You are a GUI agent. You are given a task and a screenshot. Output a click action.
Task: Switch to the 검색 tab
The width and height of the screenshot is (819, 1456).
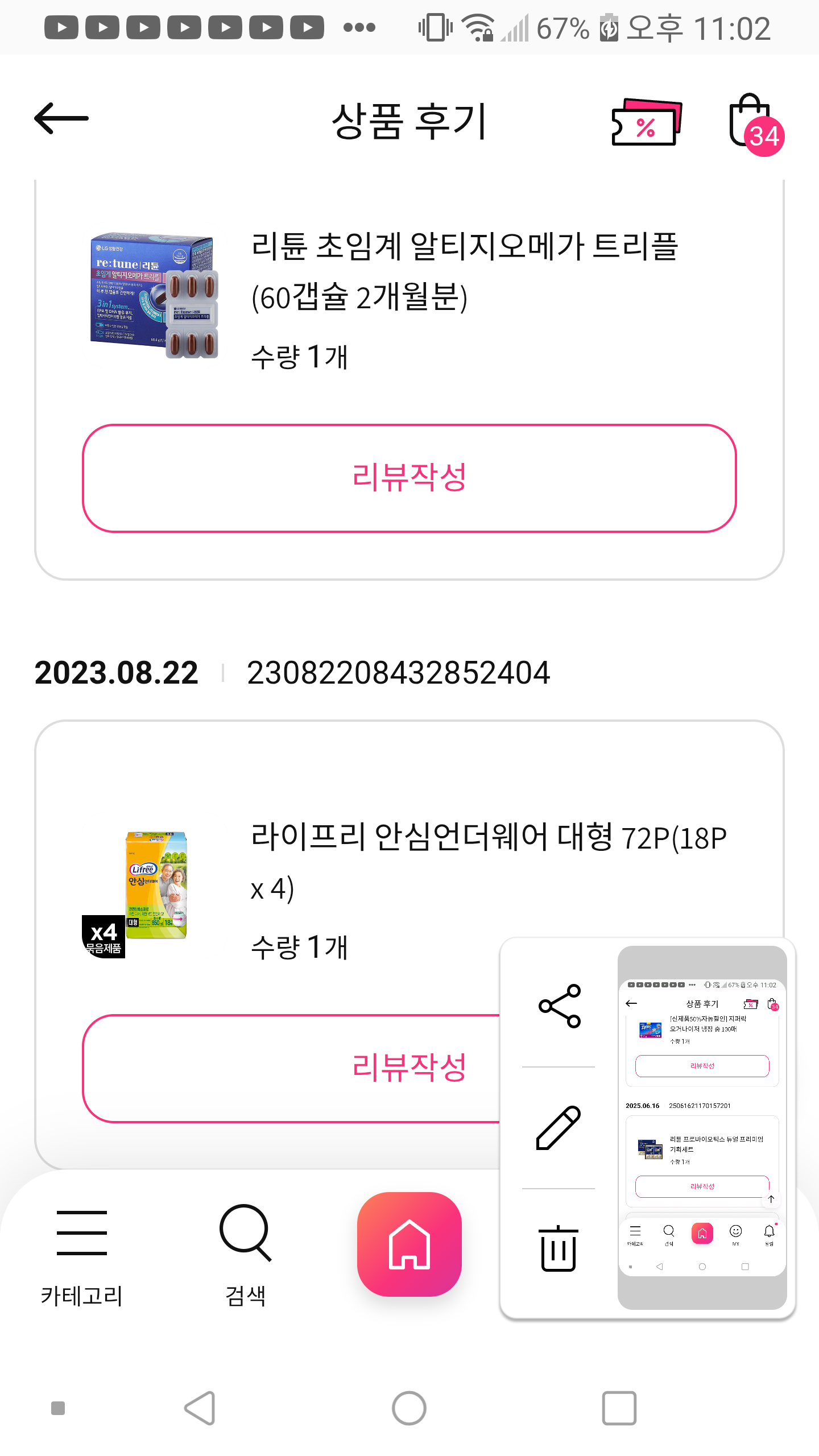click(x=246, y=1251)
